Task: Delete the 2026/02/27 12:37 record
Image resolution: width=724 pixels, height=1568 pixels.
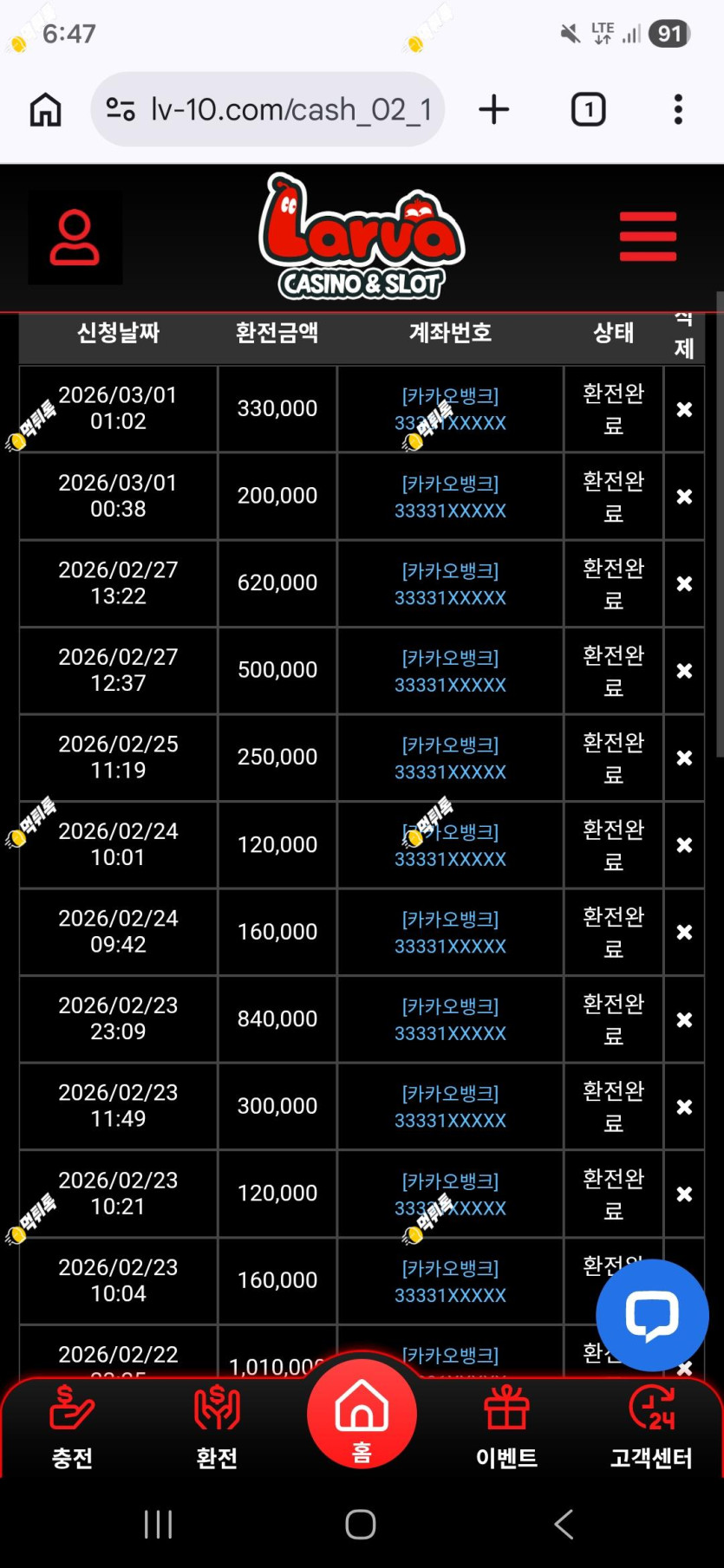Action: pos(684,671)
